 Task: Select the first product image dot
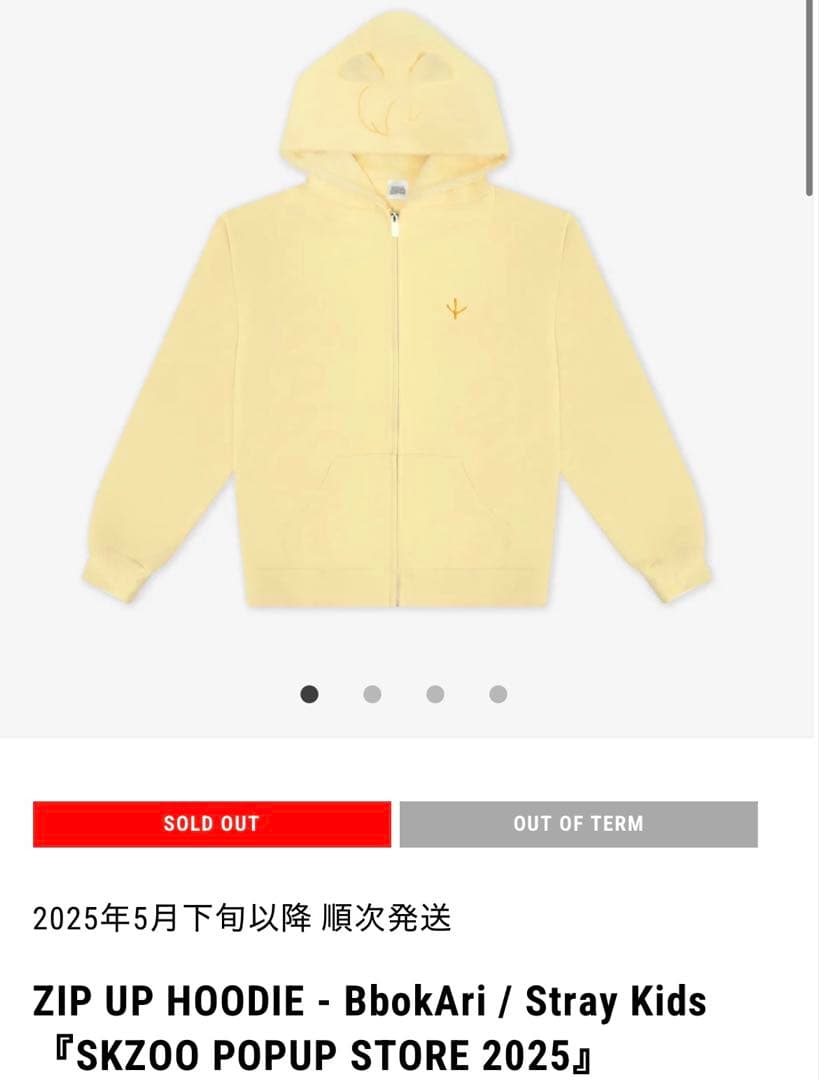click(x=309, y=694)
